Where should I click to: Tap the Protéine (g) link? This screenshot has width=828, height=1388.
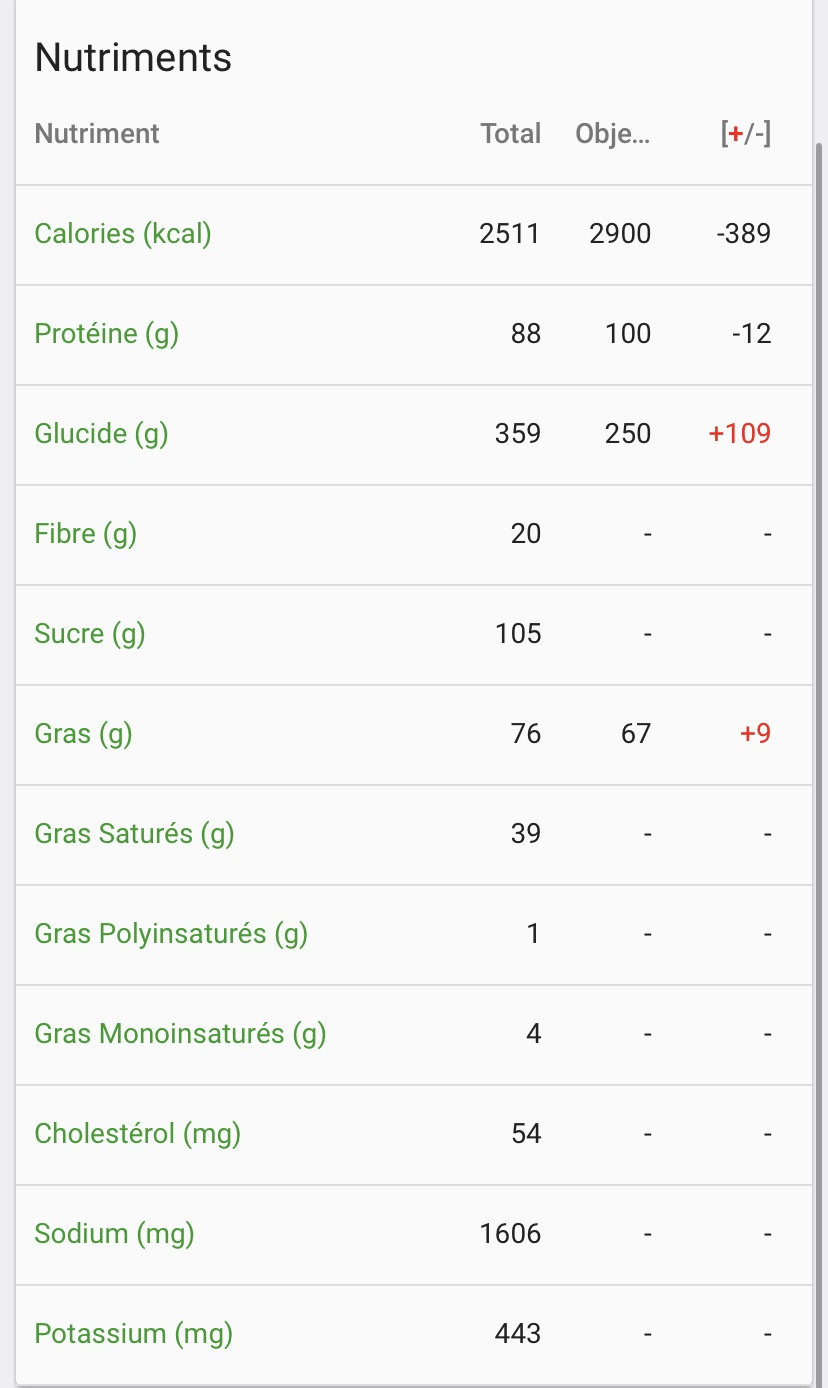pos(107,334)
